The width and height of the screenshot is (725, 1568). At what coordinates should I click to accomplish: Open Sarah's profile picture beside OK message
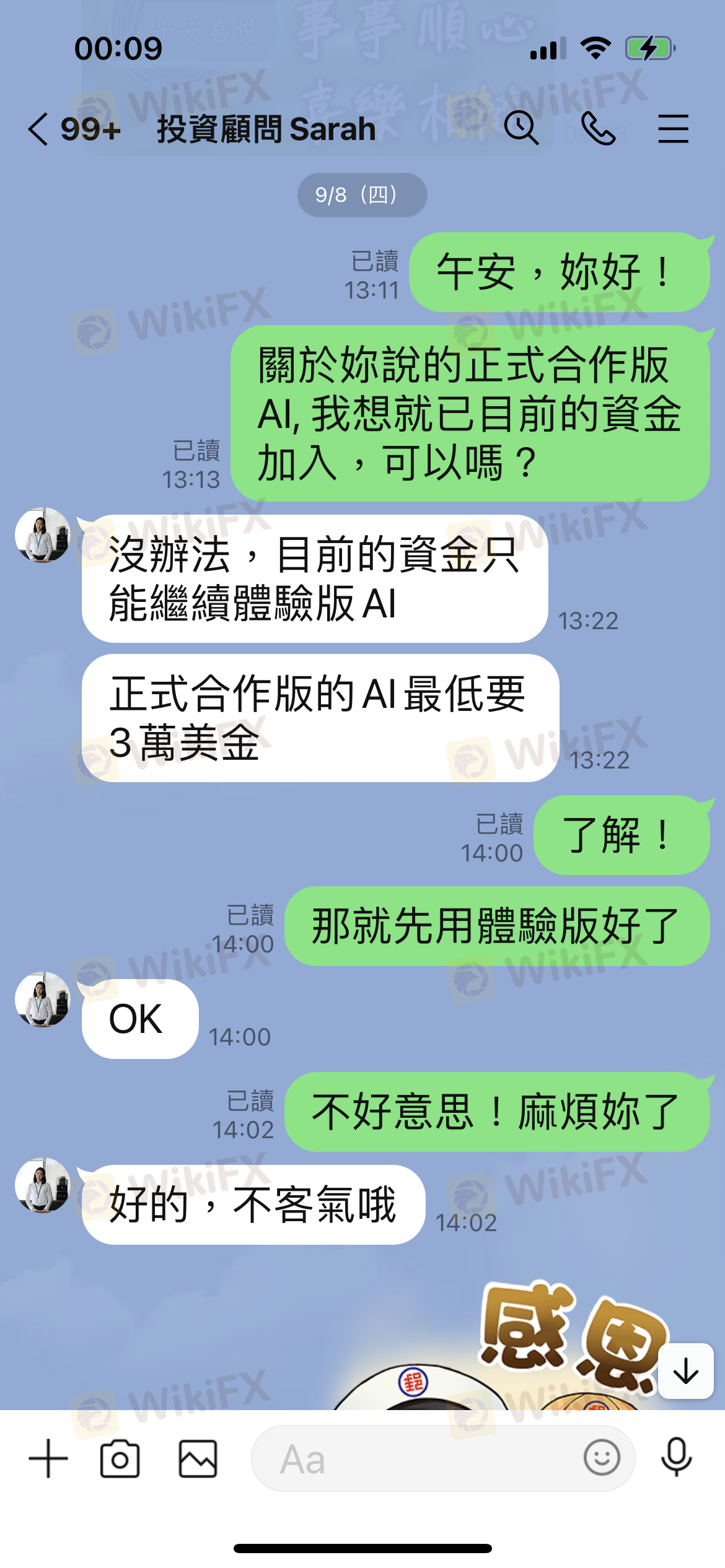tap(43, 999)
